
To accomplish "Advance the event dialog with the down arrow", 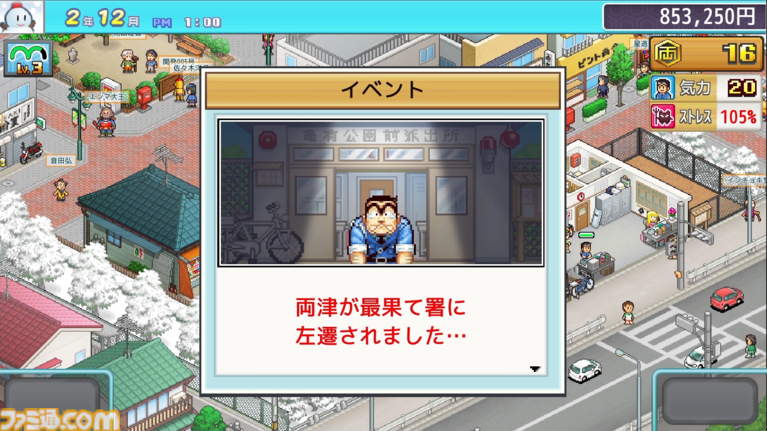I will pos(535,369).
